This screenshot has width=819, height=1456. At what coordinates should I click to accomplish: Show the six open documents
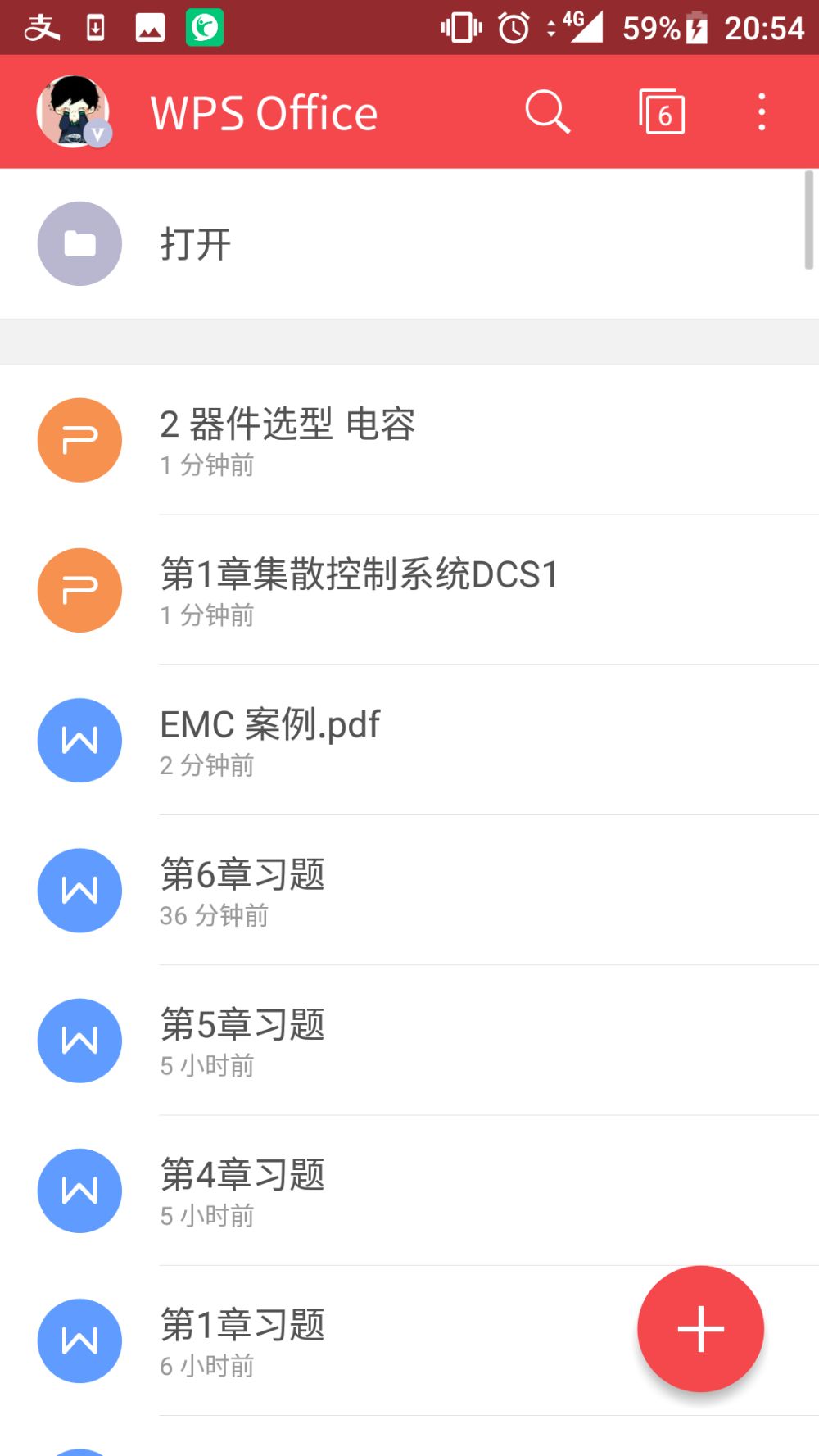662,111
